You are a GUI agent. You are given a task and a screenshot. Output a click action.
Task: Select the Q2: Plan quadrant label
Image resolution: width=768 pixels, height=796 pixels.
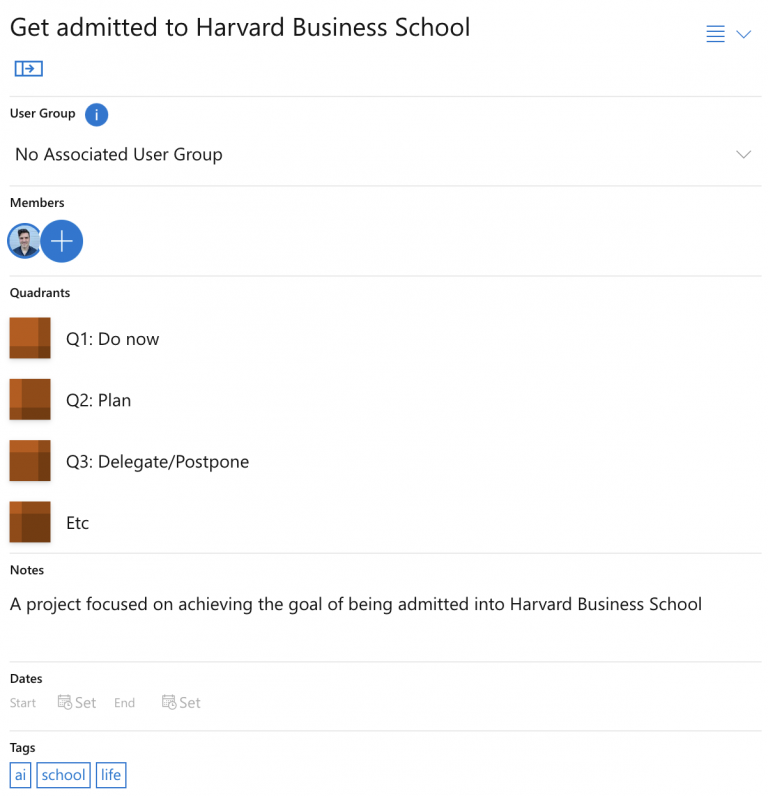(x=97, y=399)
